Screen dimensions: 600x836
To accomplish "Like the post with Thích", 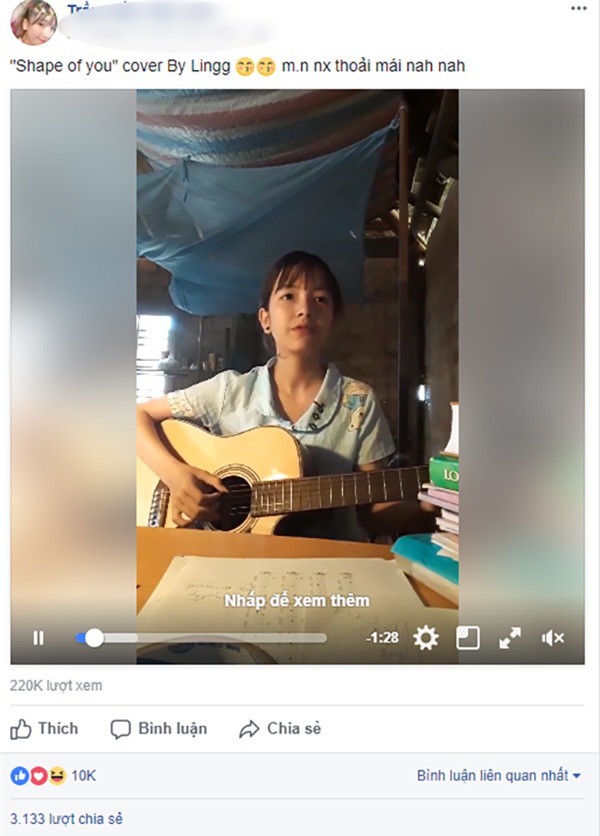I will (x=44, y=729).
